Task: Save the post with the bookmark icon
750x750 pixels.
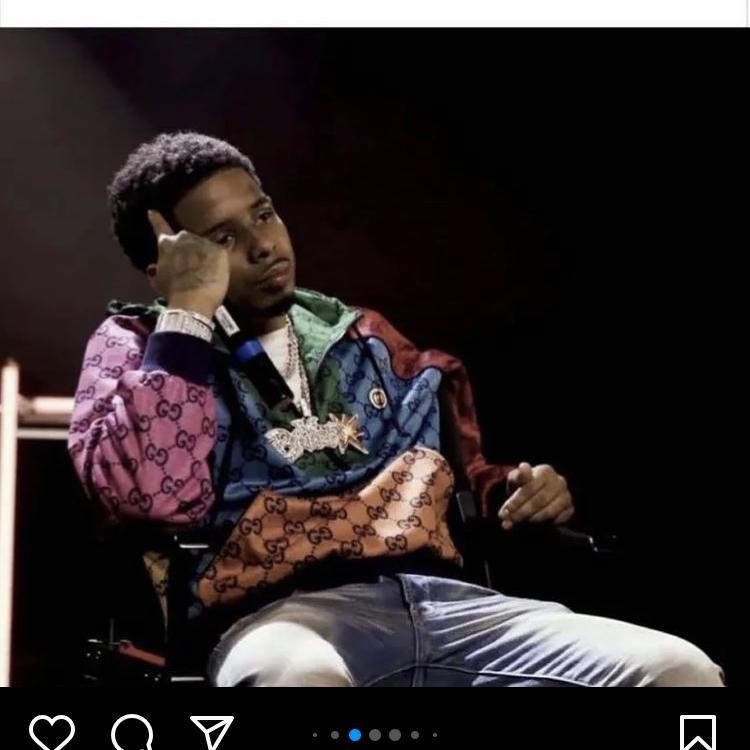Action: pos(697,733)
